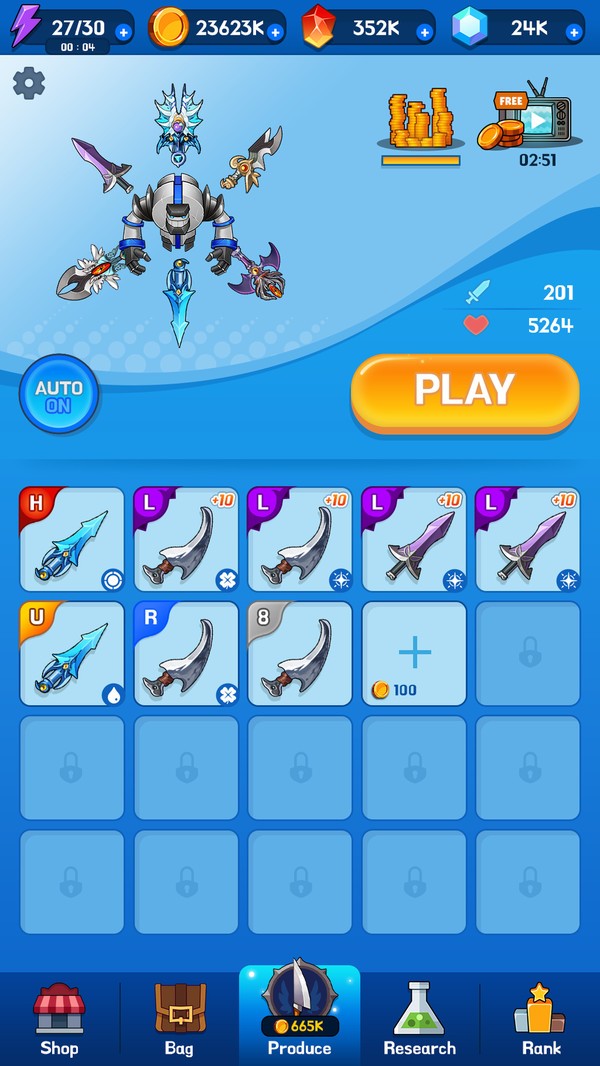600x1066 pixels.
Task: Buy more red gems with the plus
Action: click(425, 33)
